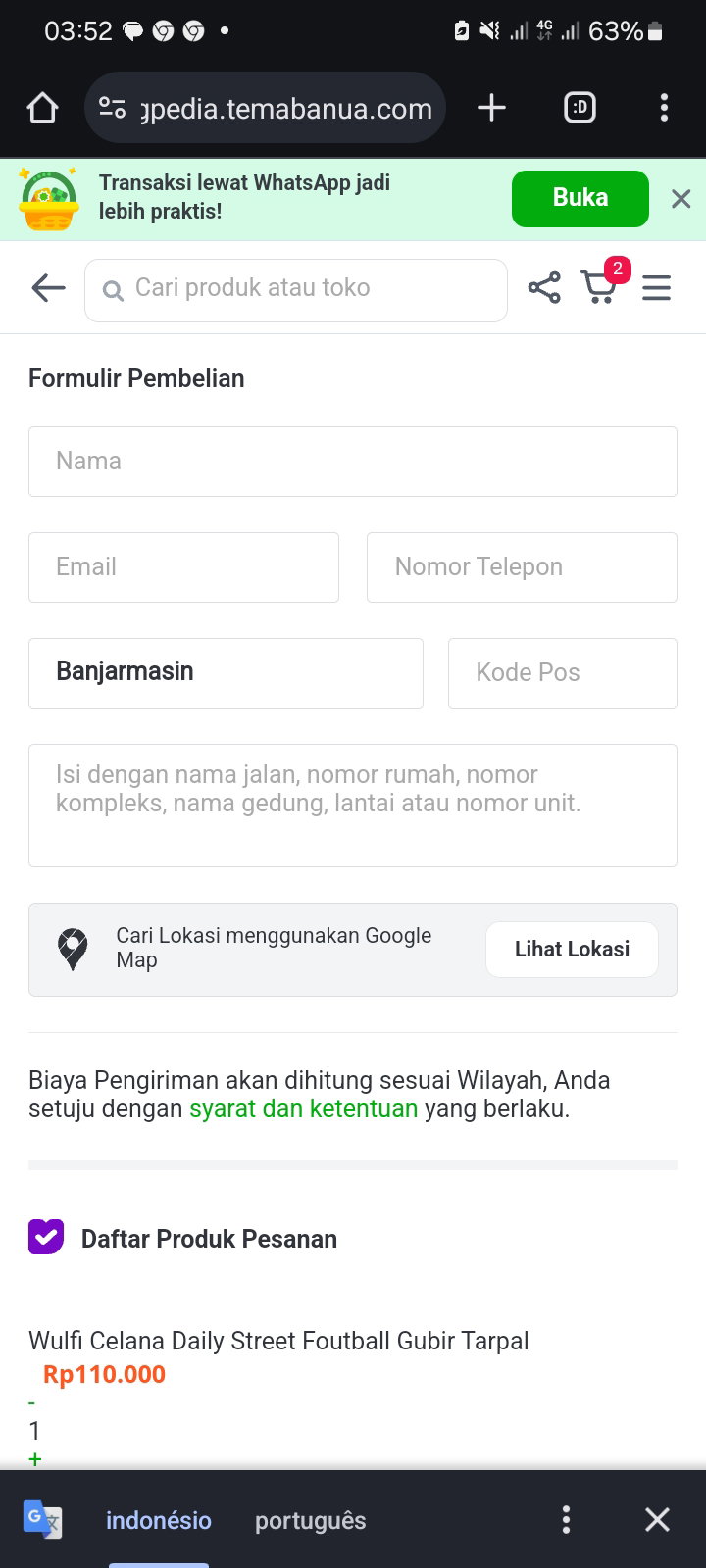
Task: Tap the Buka button in WhatsApp banner
Action: (x=580, y=198)
